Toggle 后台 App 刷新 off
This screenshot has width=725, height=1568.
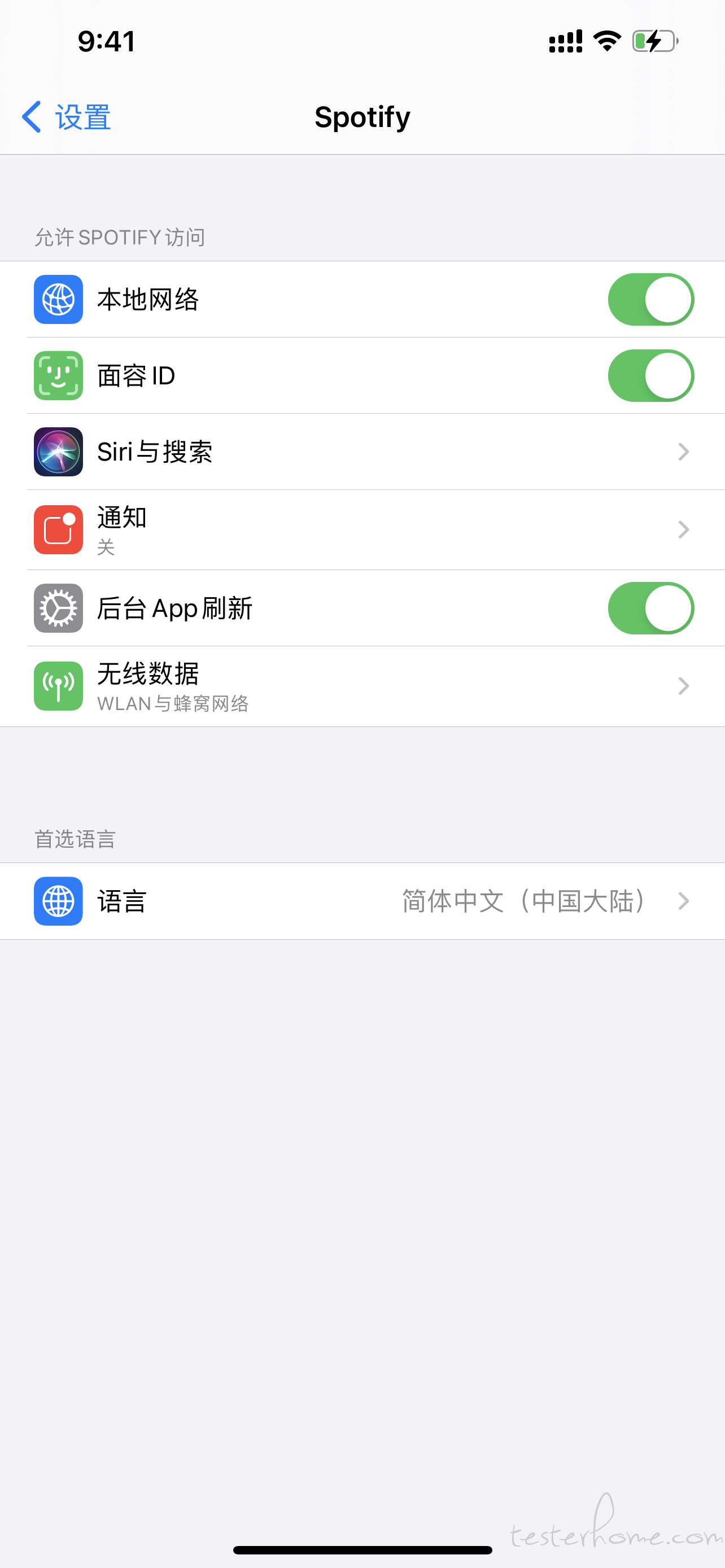pyautogui.click(x=650, y=608)
